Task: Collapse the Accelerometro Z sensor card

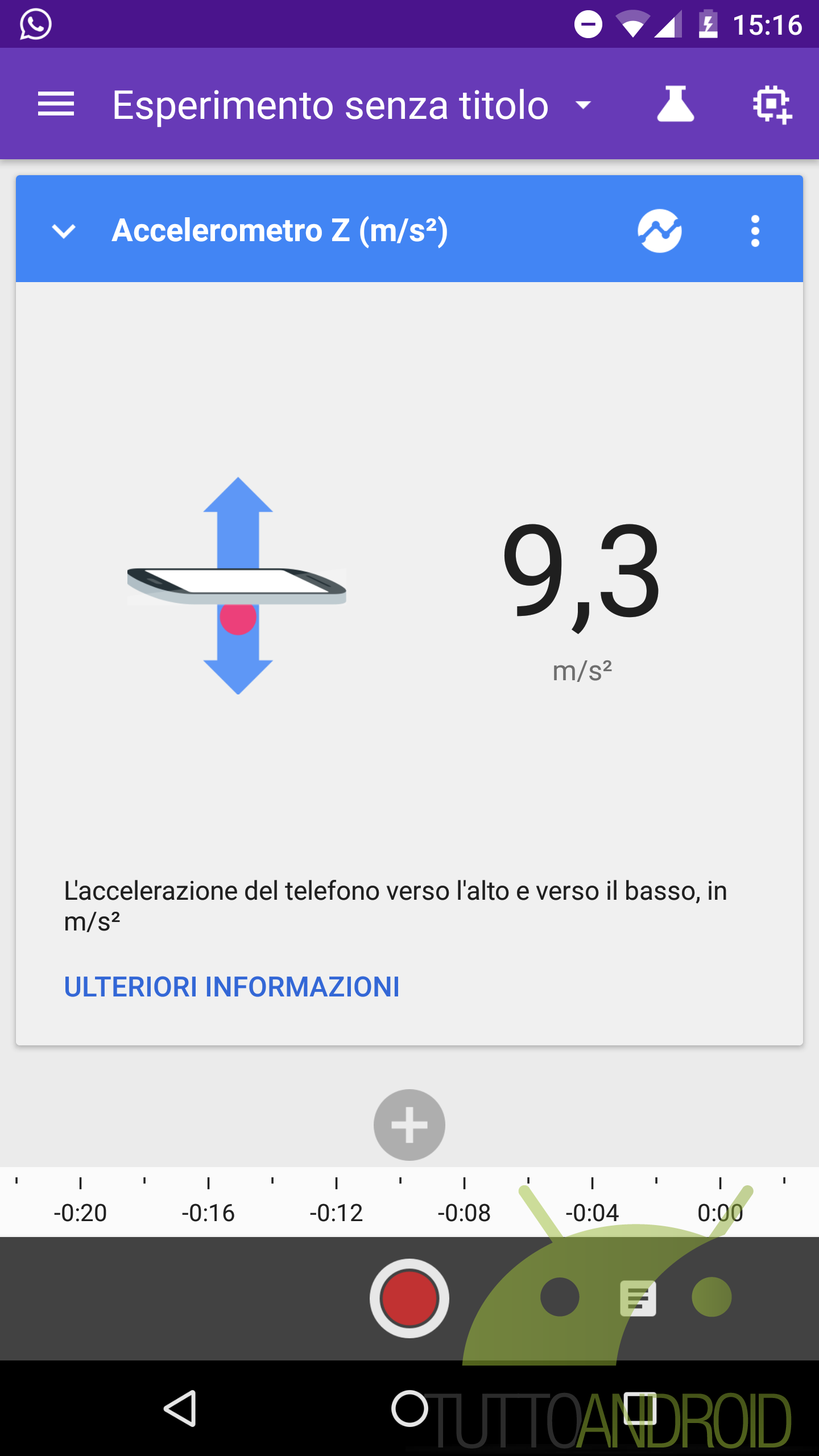Action: tap(64, 231)
